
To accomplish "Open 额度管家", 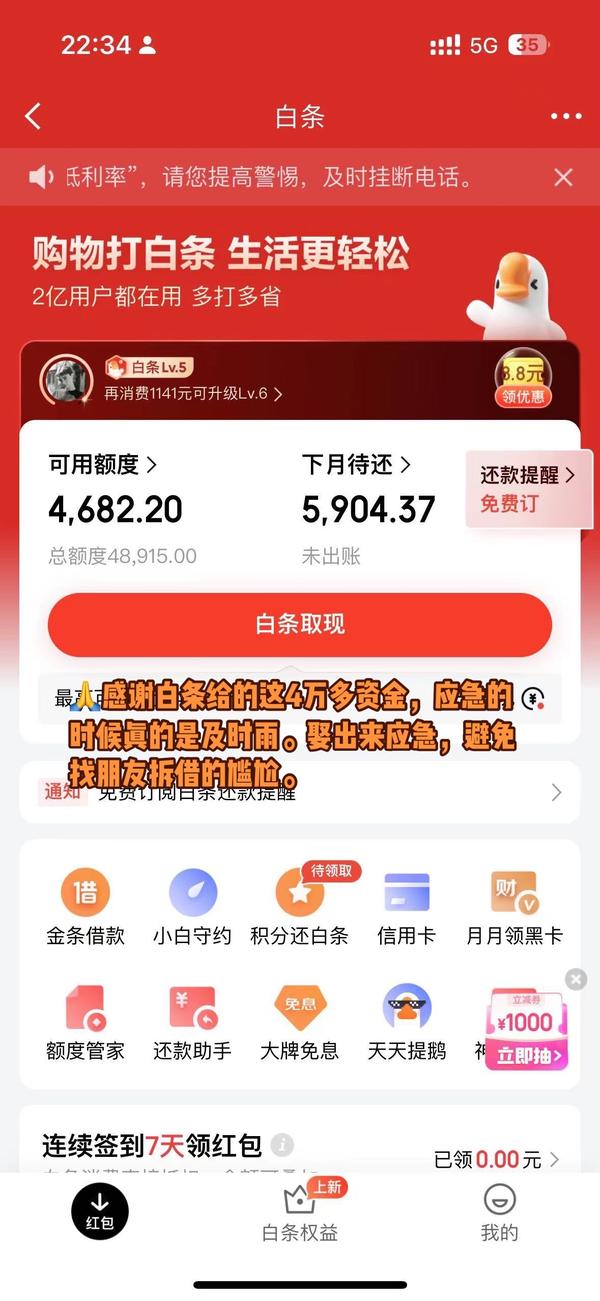I will [85, 1022].
